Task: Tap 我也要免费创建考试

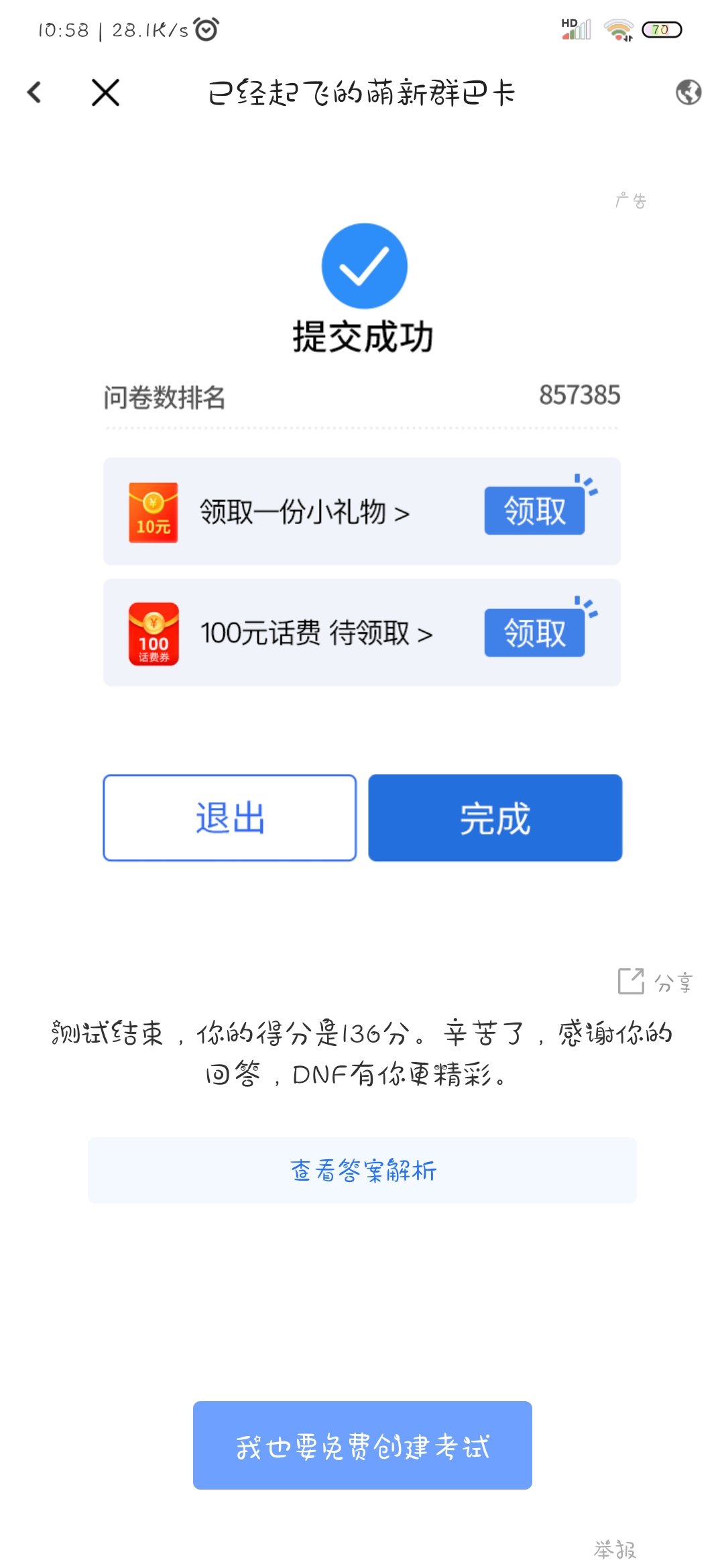Action: pos(363,1445)
